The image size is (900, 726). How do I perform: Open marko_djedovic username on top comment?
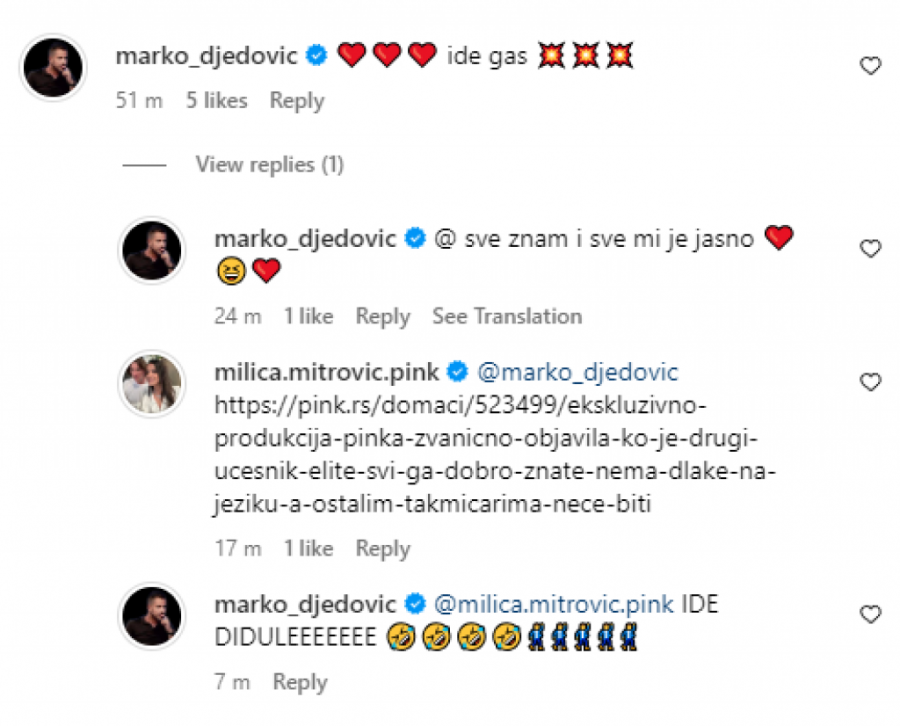tap(206, 56)
